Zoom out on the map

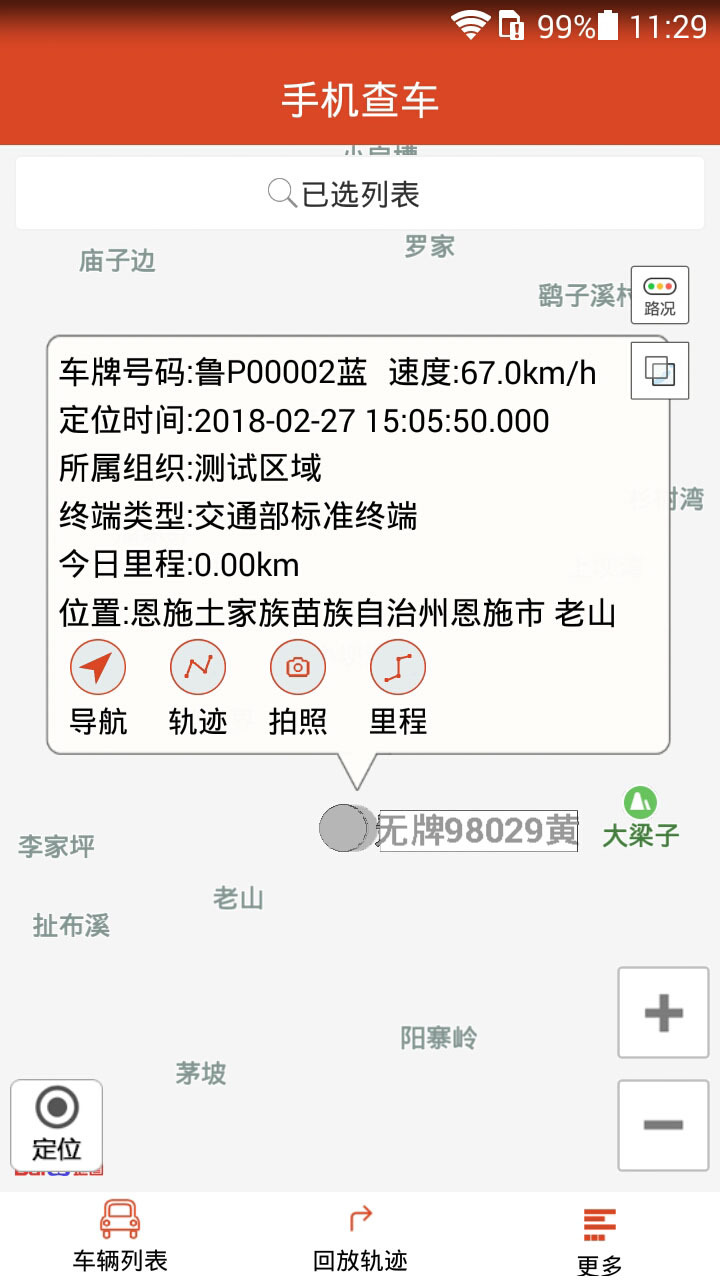663,1125
